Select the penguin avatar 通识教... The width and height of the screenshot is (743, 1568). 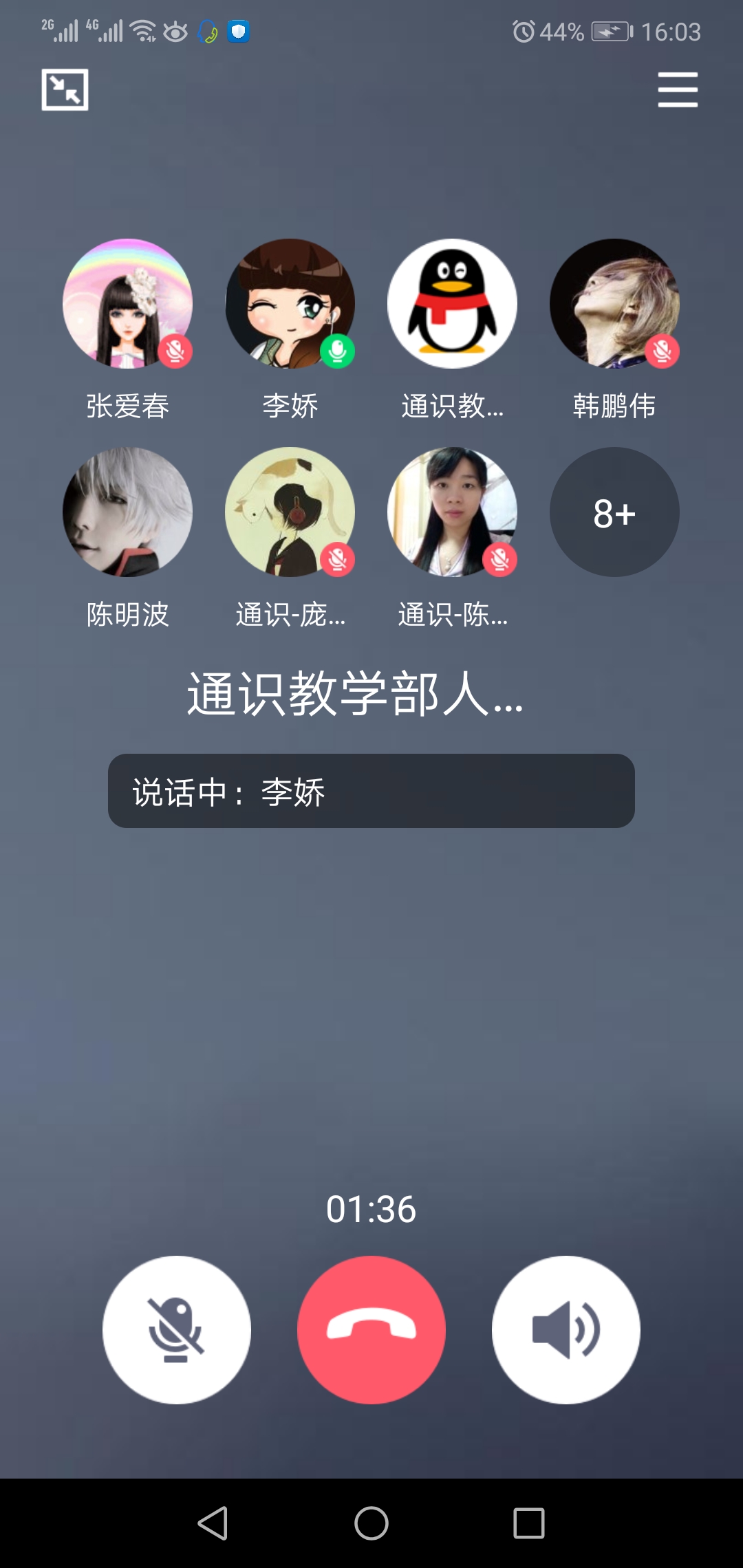pyautogui.click(x=452, y=303)
